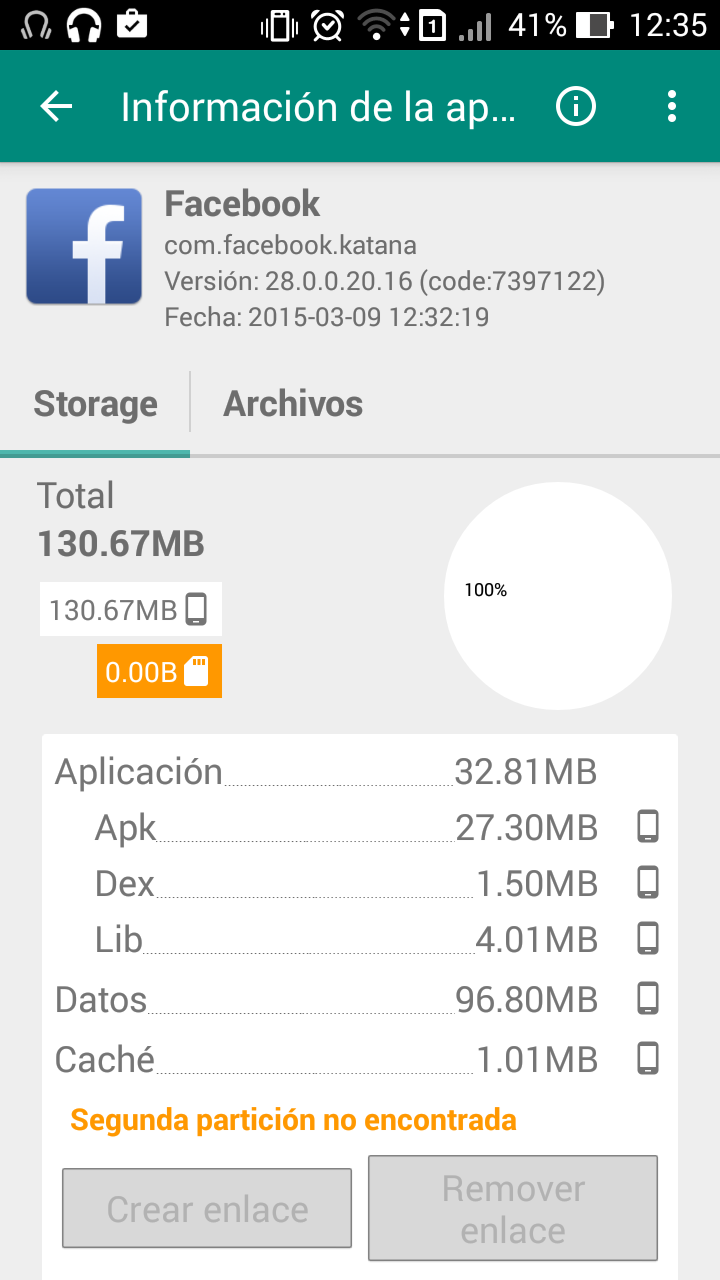
Task: Tap the Crear enlace button
Action: (x=207, y=1208)
